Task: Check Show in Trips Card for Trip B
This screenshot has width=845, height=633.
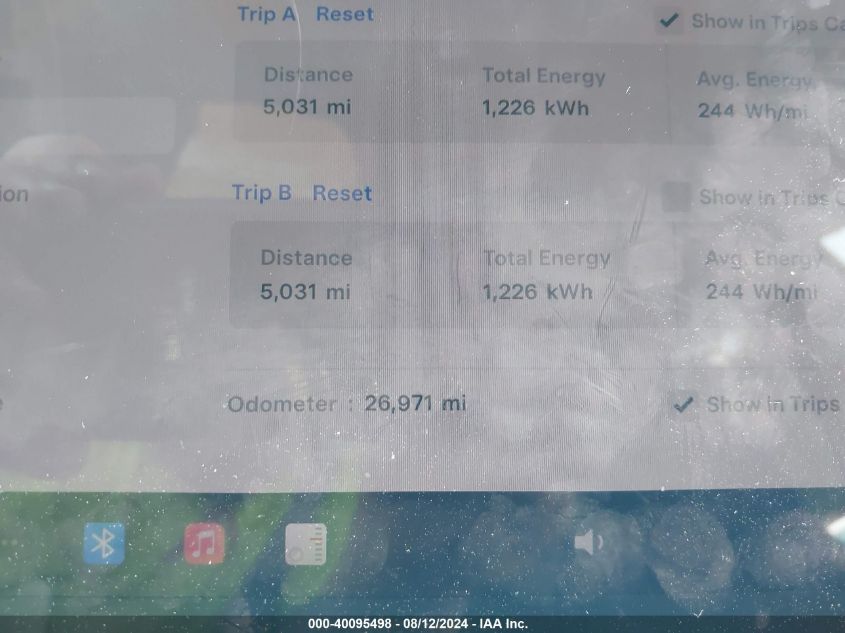Action: click(676, 198)
